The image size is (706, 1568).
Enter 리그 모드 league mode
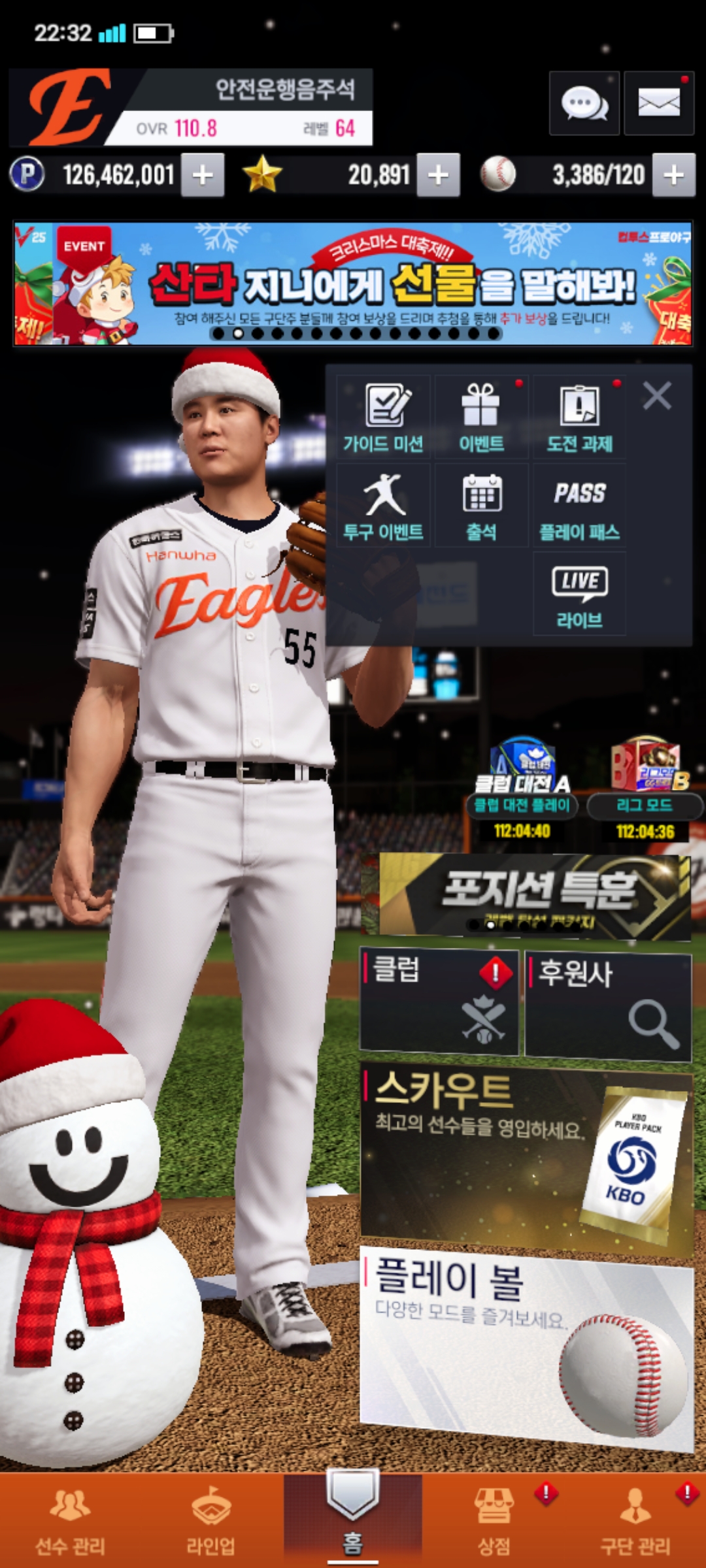645,804
